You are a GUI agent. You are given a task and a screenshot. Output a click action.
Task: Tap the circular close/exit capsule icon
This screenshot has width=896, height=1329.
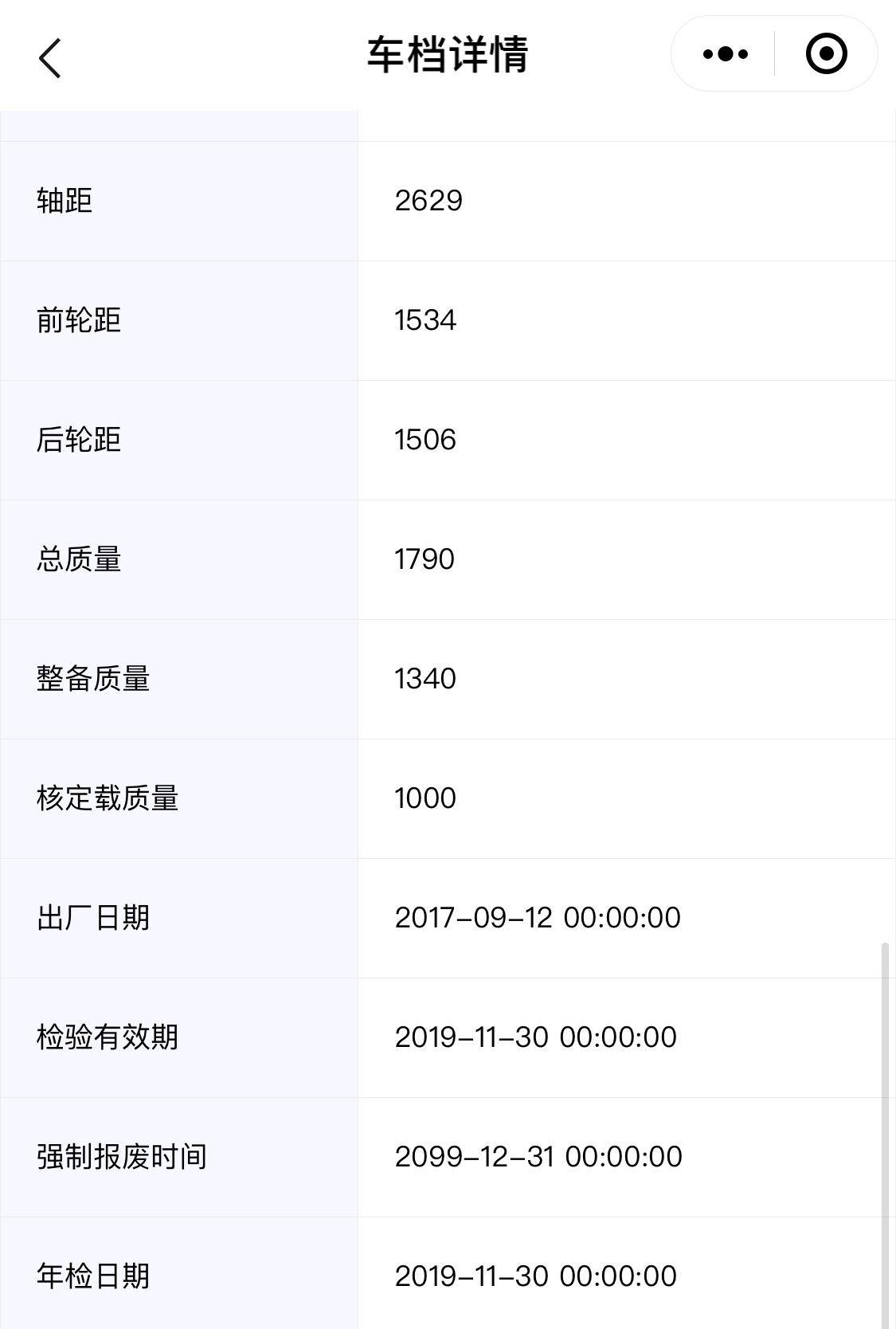coord(826,53)
